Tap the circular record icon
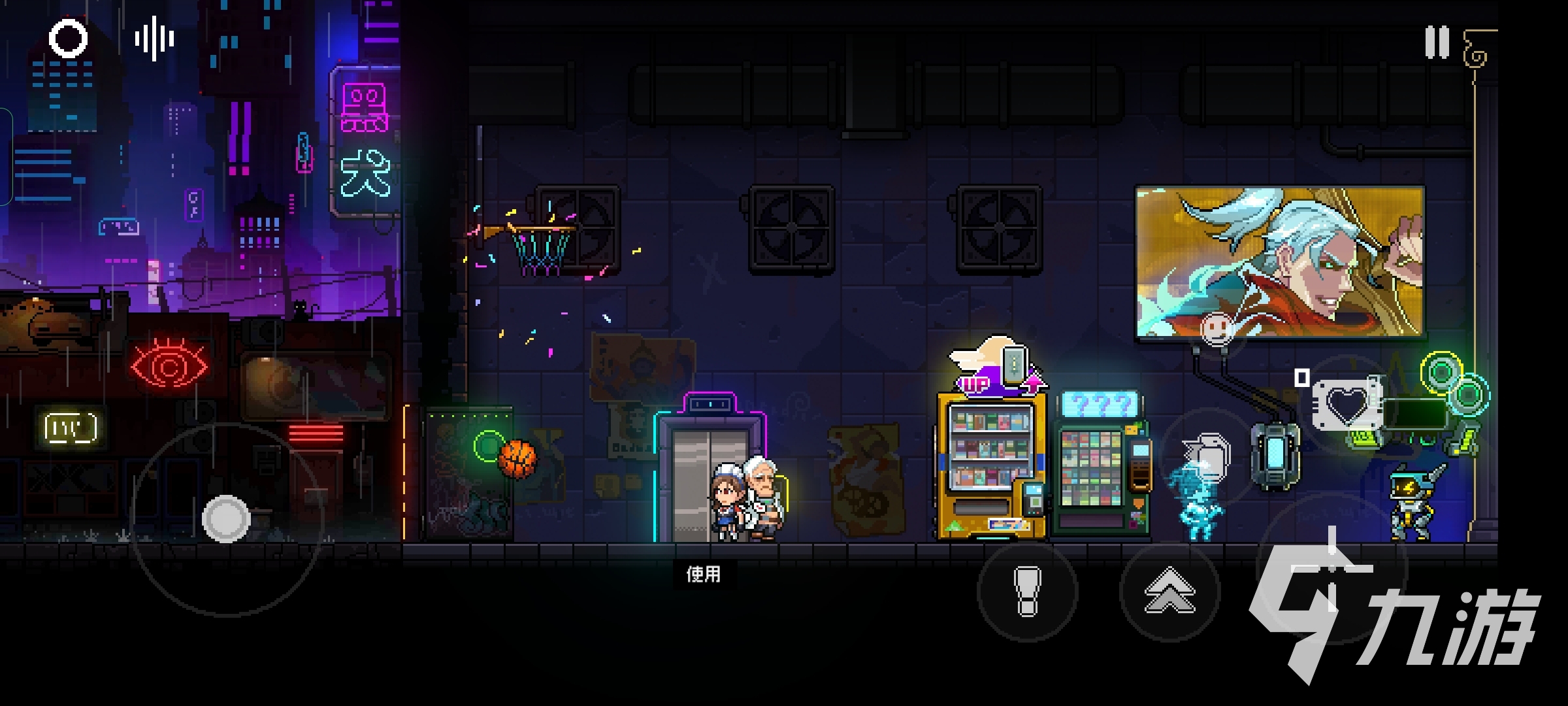The image size is (1568, 706). click(68, 39)
